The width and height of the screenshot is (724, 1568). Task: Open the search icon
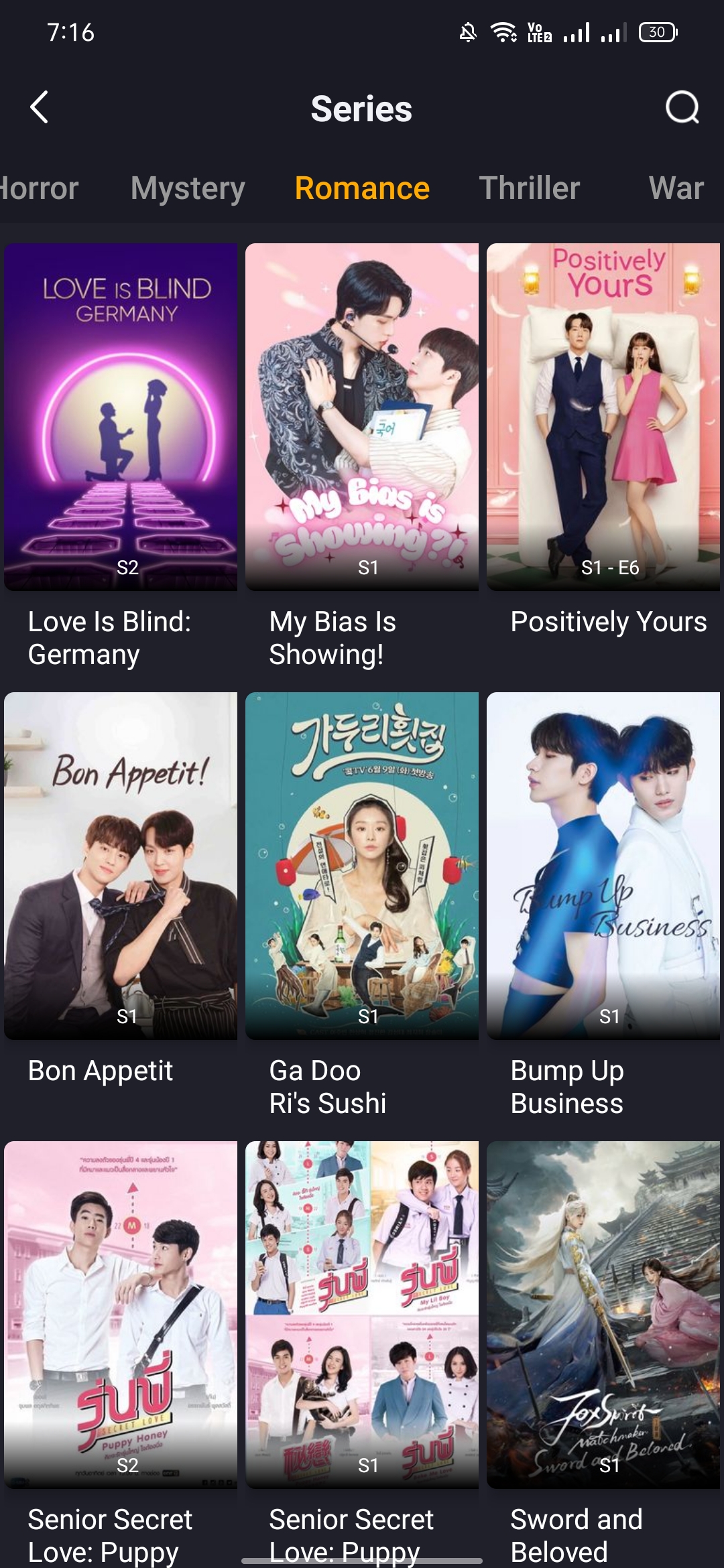click(x=682, y=107)
